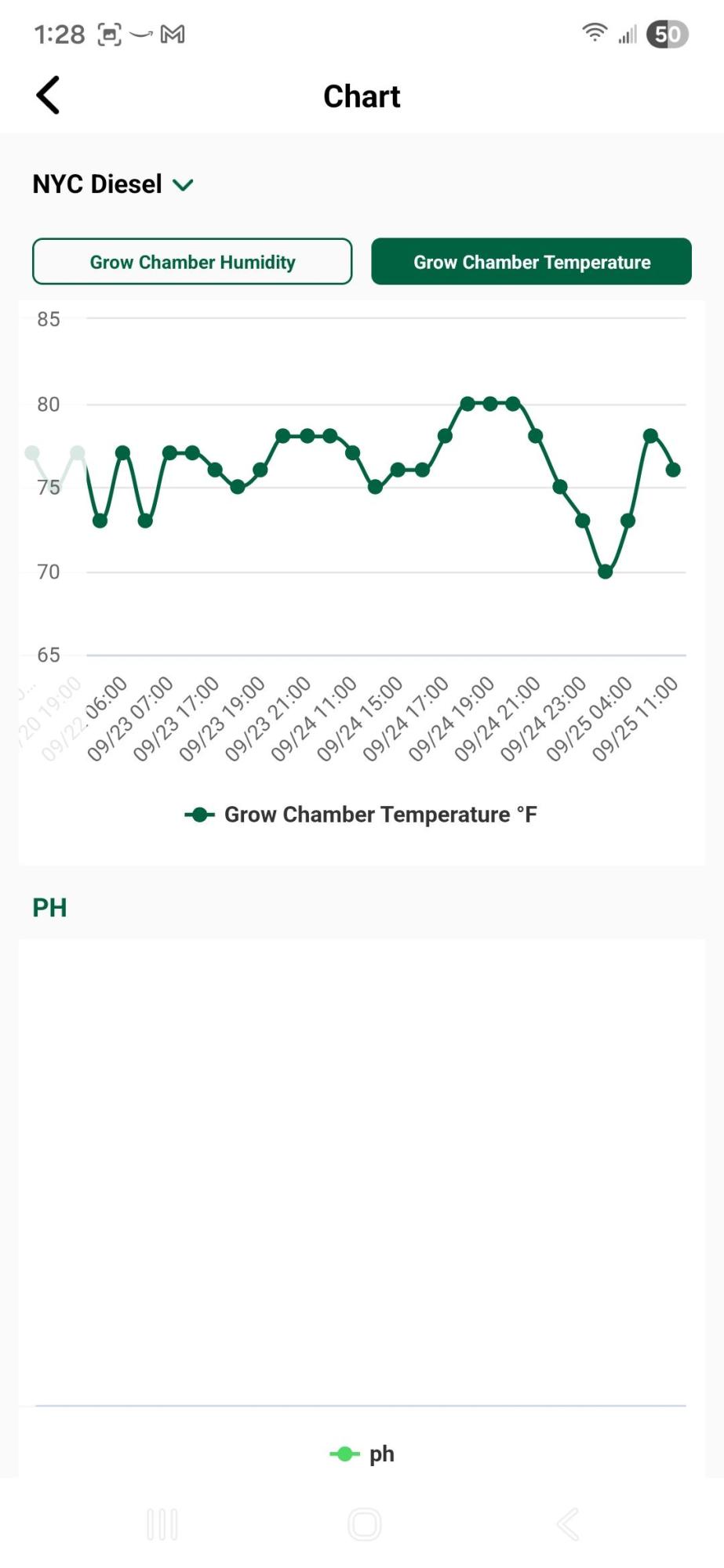Toggle the Grow Chamber Temperature °F legend
The height and width of the screenshot is (1568, 724).
(361, 815)
